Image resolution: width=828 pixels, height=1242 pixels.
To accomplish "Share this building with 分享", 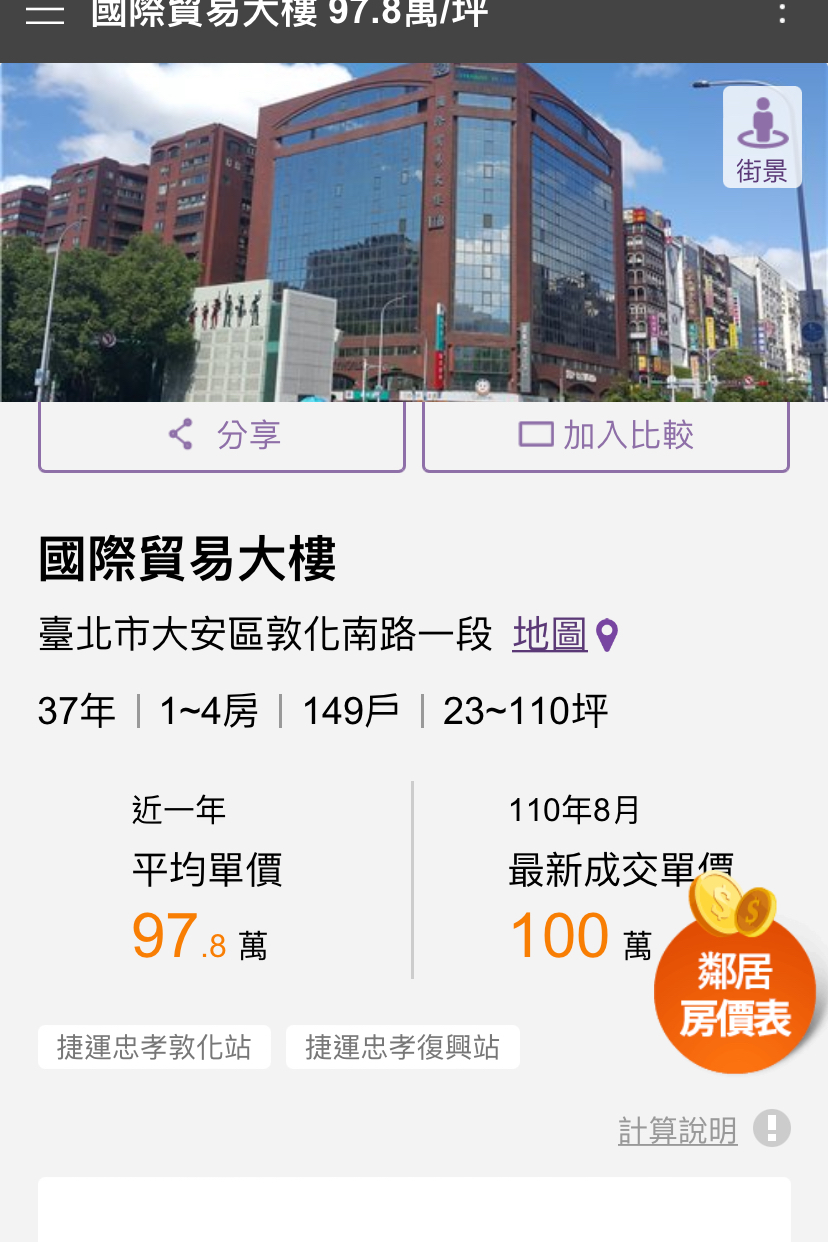I will 222,435.
